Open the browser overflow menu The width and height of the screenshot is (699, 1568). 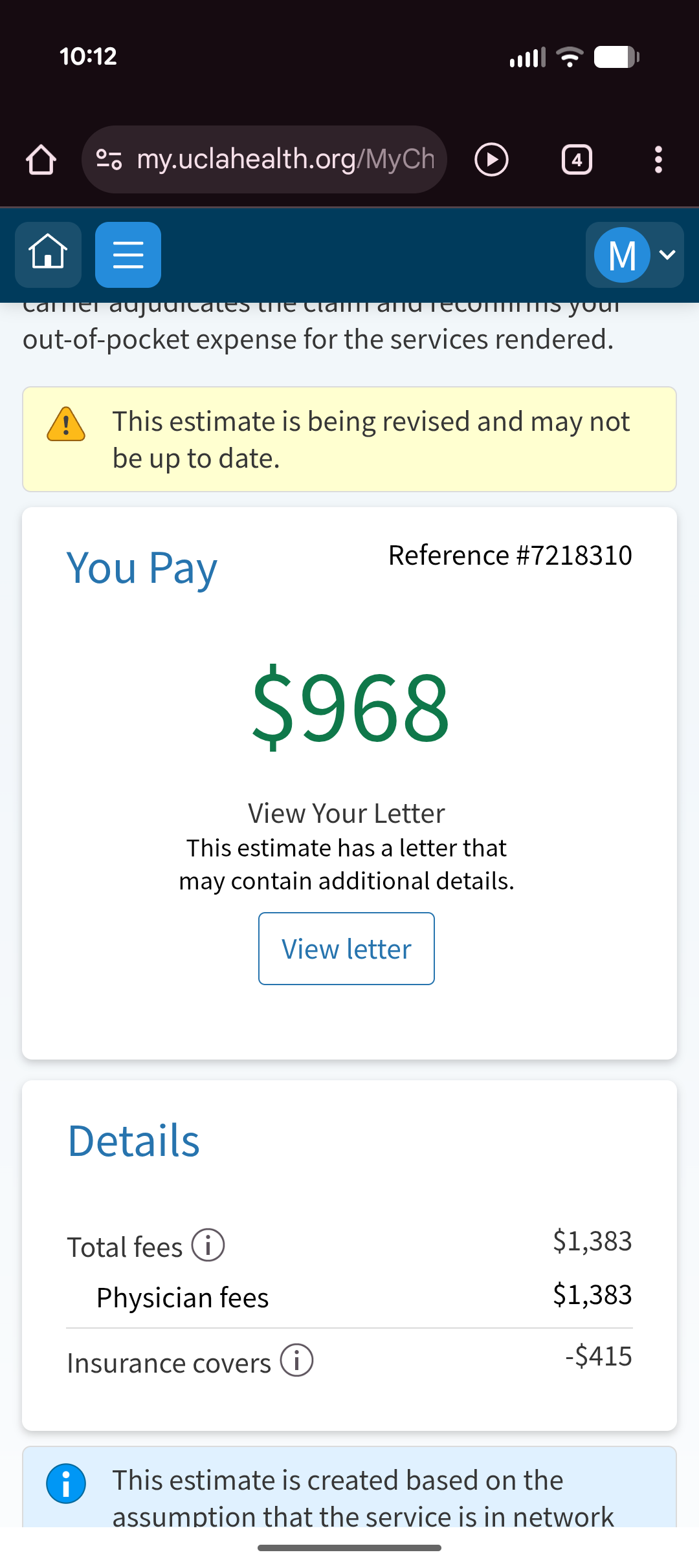[658, 159]
